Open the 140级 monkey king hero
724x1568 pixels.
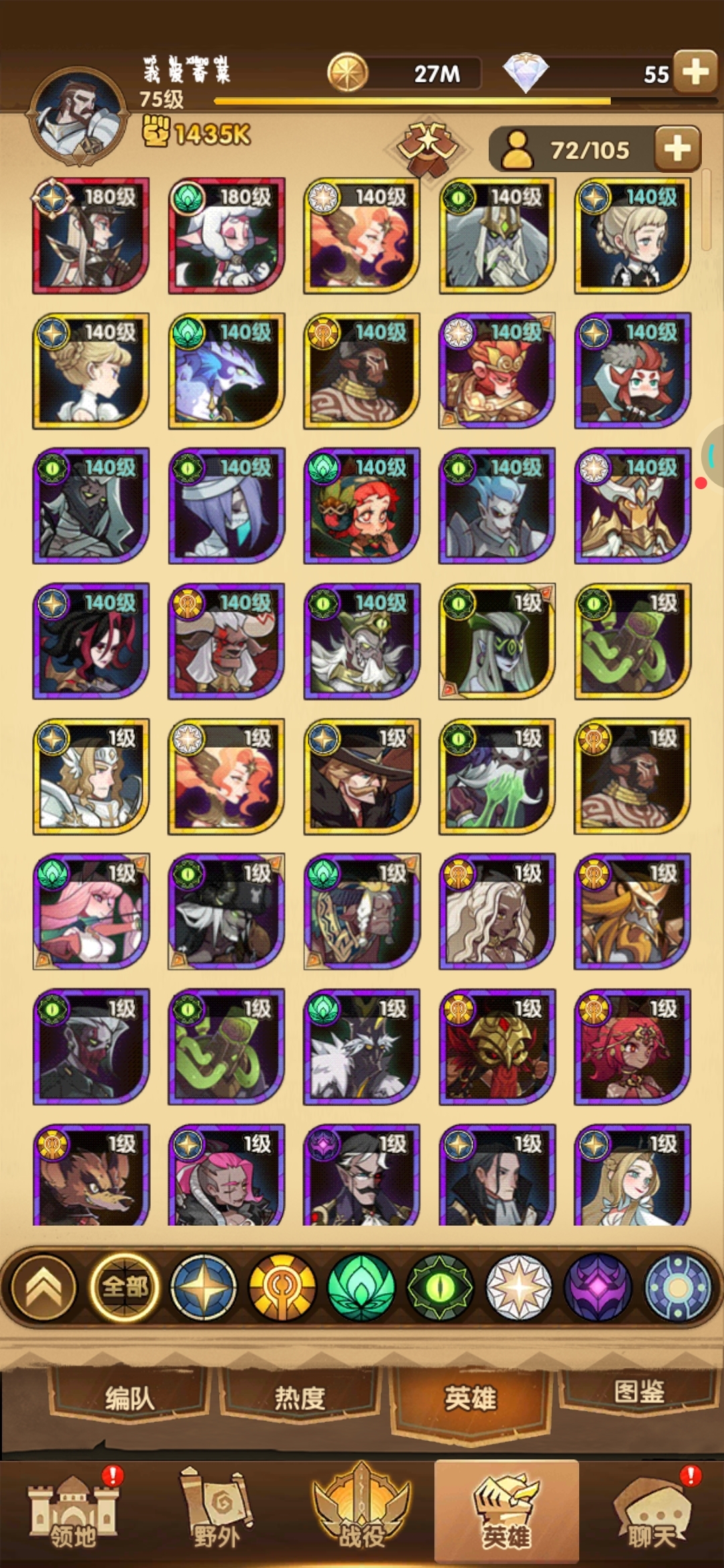tap(497, 371)
